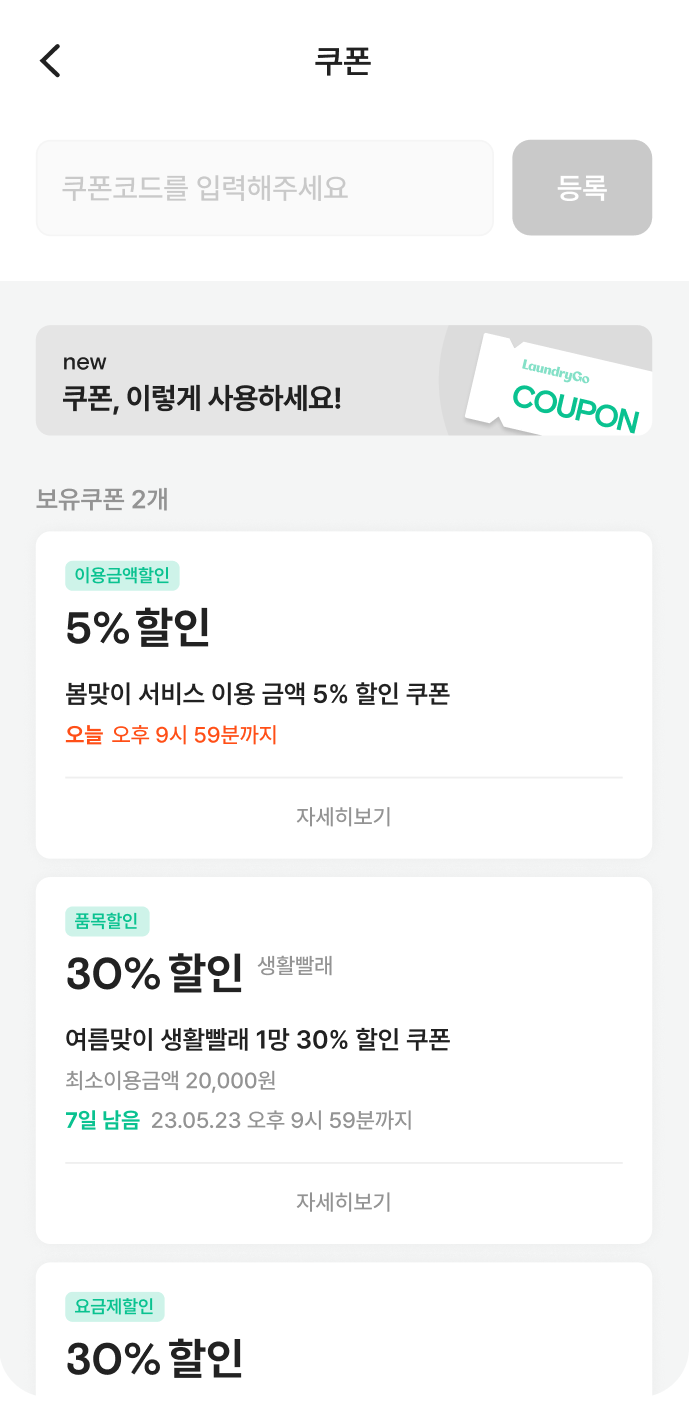View 자세히보기 for the 5% 할인 coupon
689x1409 pixels.
tap(343, 817)
